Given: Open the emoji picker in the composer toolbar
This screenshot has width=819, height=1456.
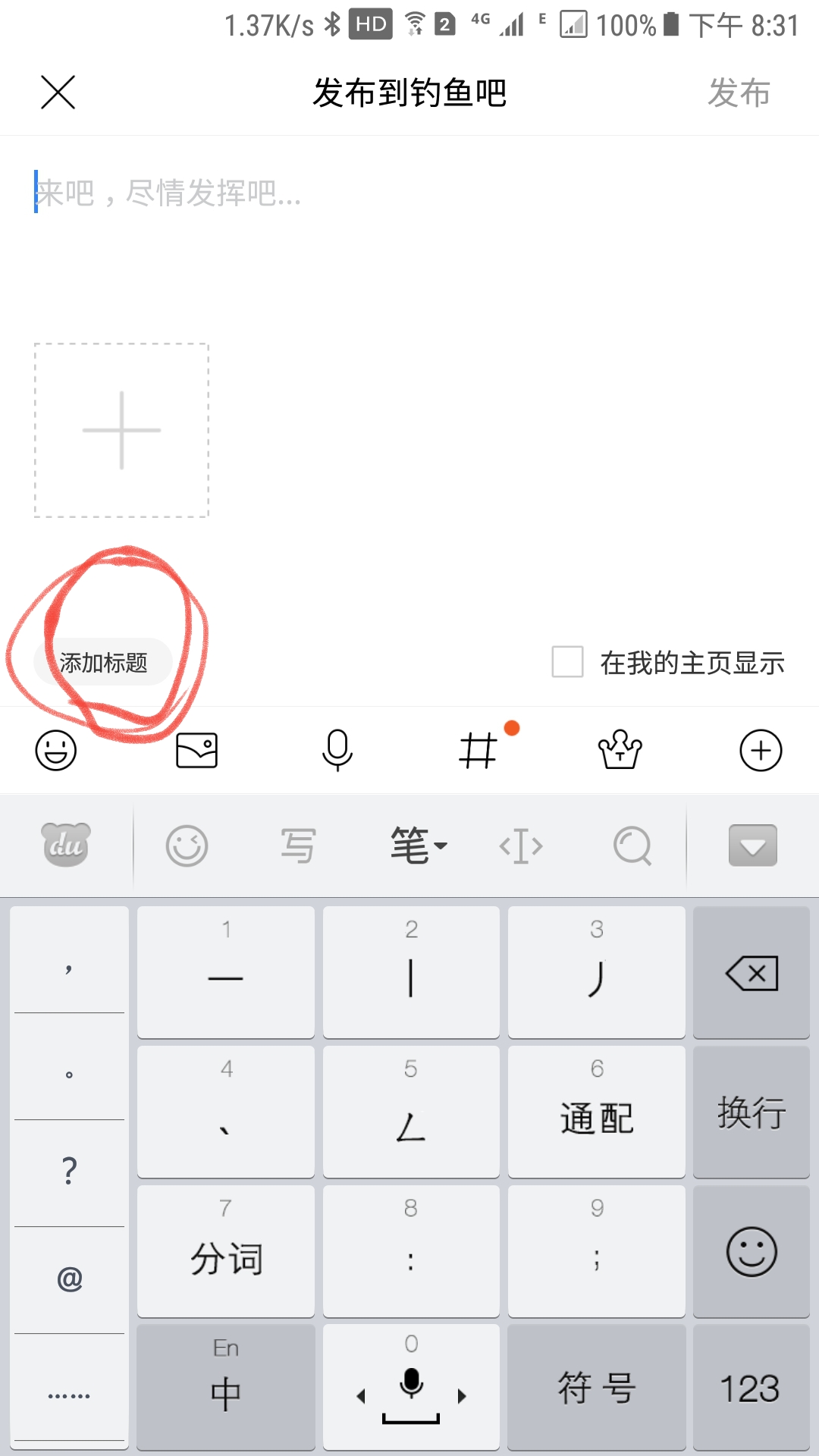Looking at the screenshot, I should point(56,750).
